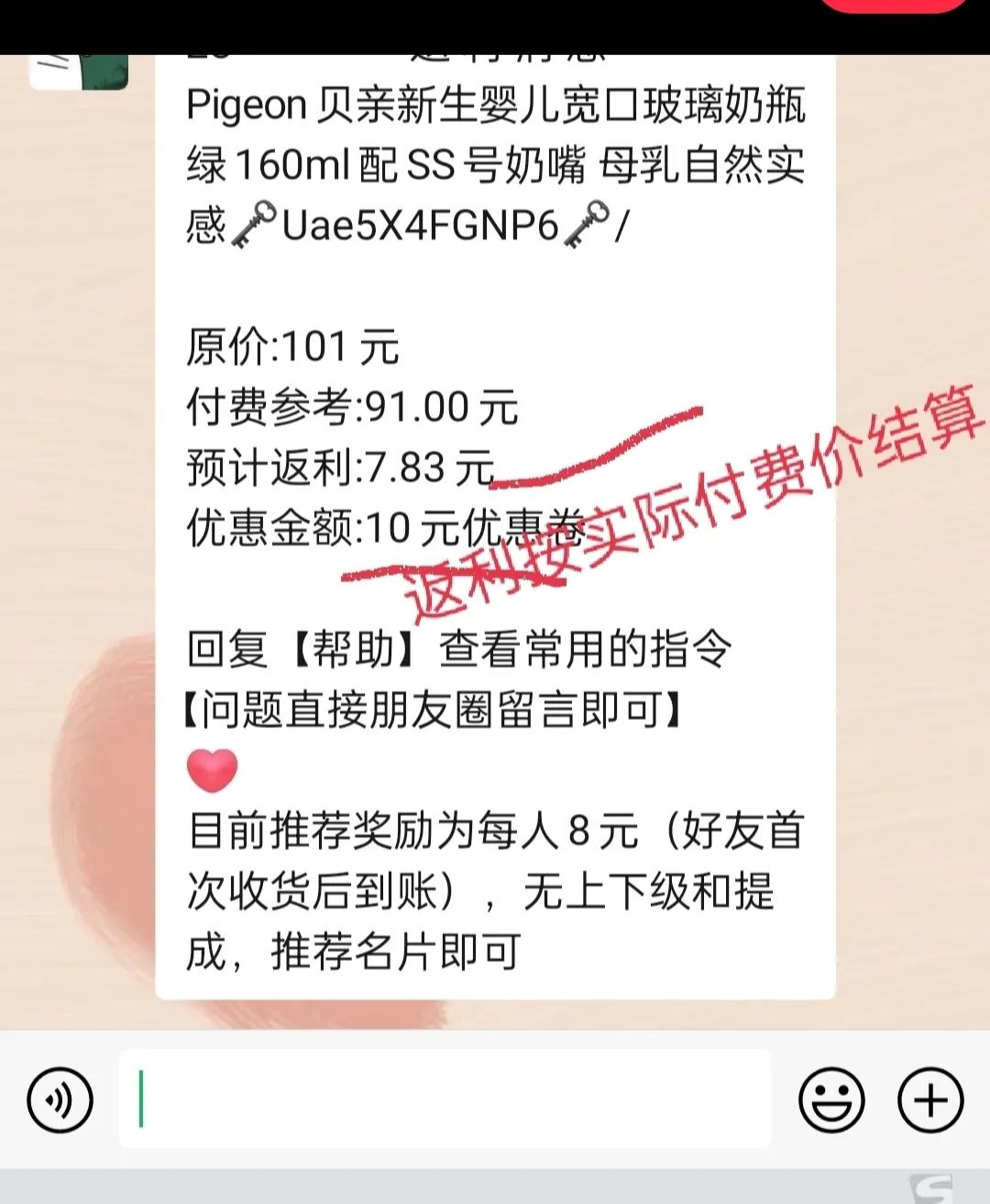The image size is (990, 1204).
Task: Open the emoji smiley picker
Action: click(830, 1098)
